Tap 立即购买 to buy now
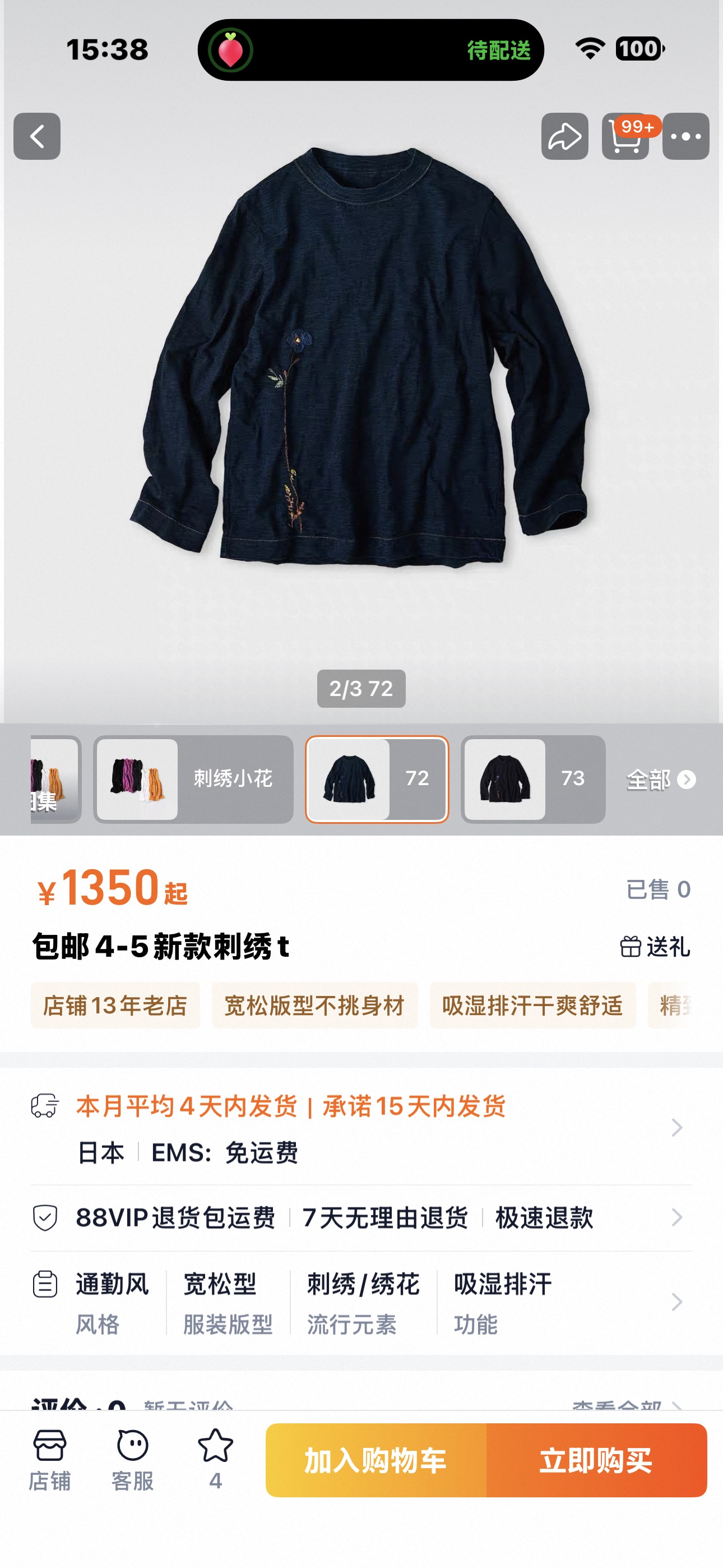 pos(596,1460)
